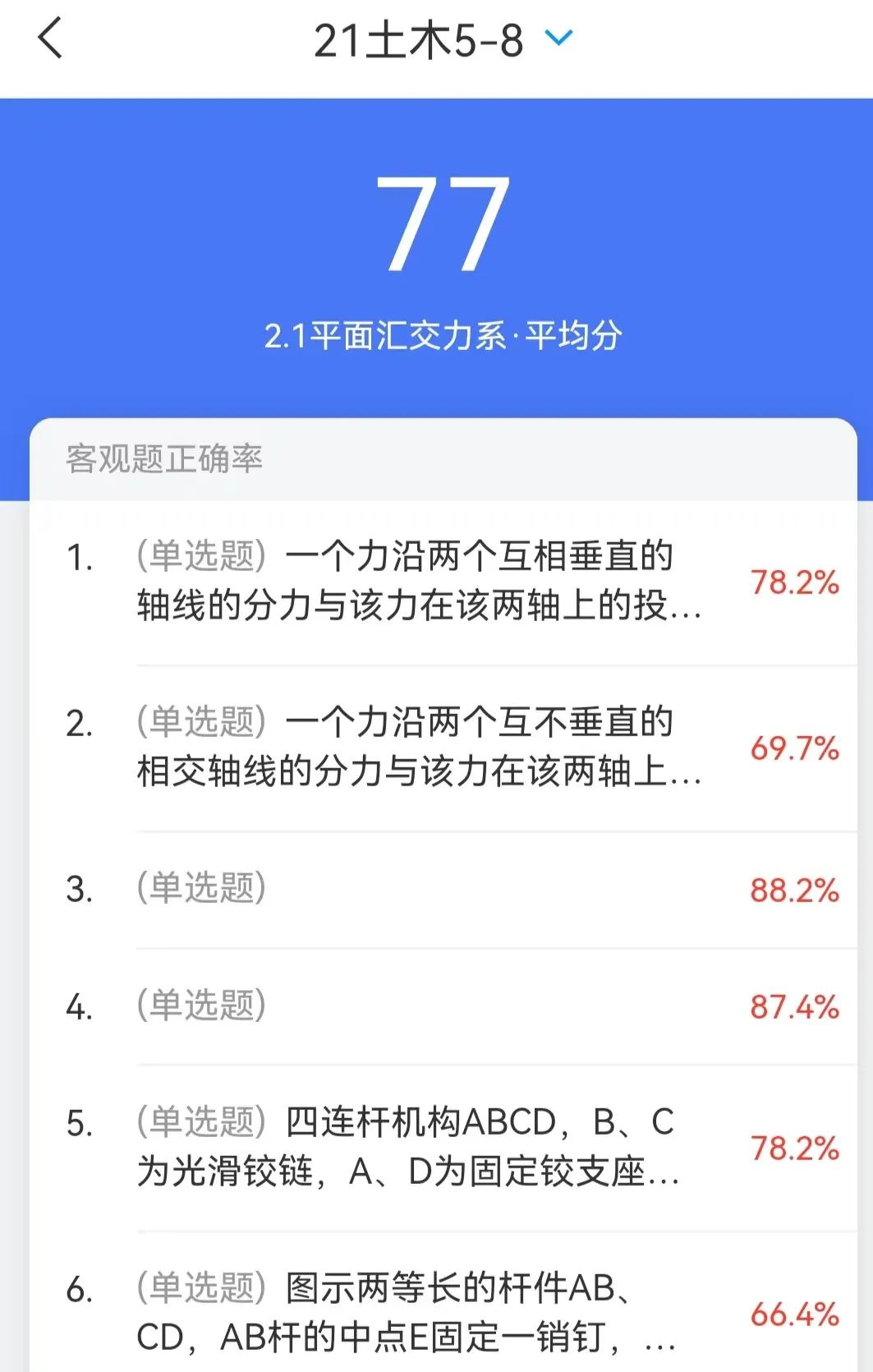Open question 1 about perpendicular axes
This screenshot has height=1372, width=873.
pos(419,582)
